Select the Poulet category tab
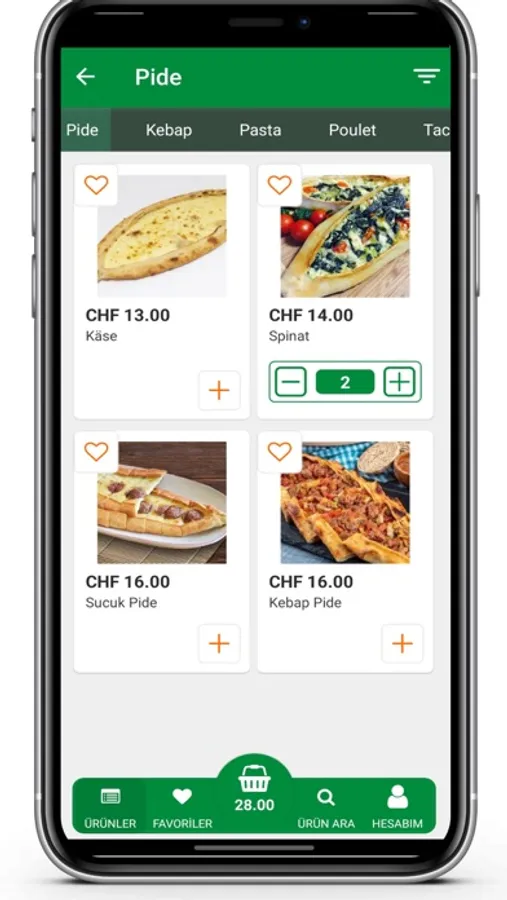This screenshot has width=507, height=900. click(x=352, y=130)
